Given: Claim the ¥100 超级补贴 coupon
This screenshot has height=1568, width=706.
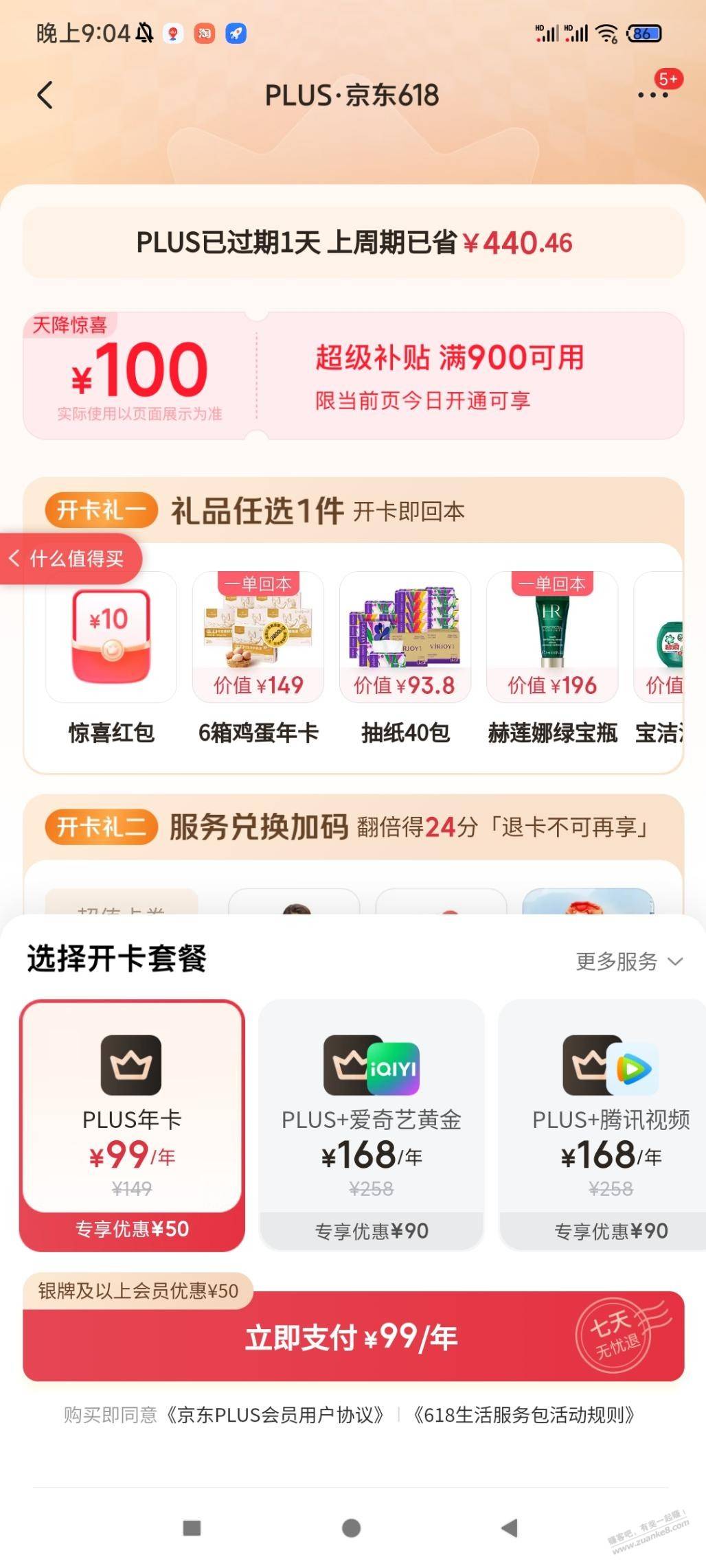Looking at the screenshot, I should pos(353,376).
